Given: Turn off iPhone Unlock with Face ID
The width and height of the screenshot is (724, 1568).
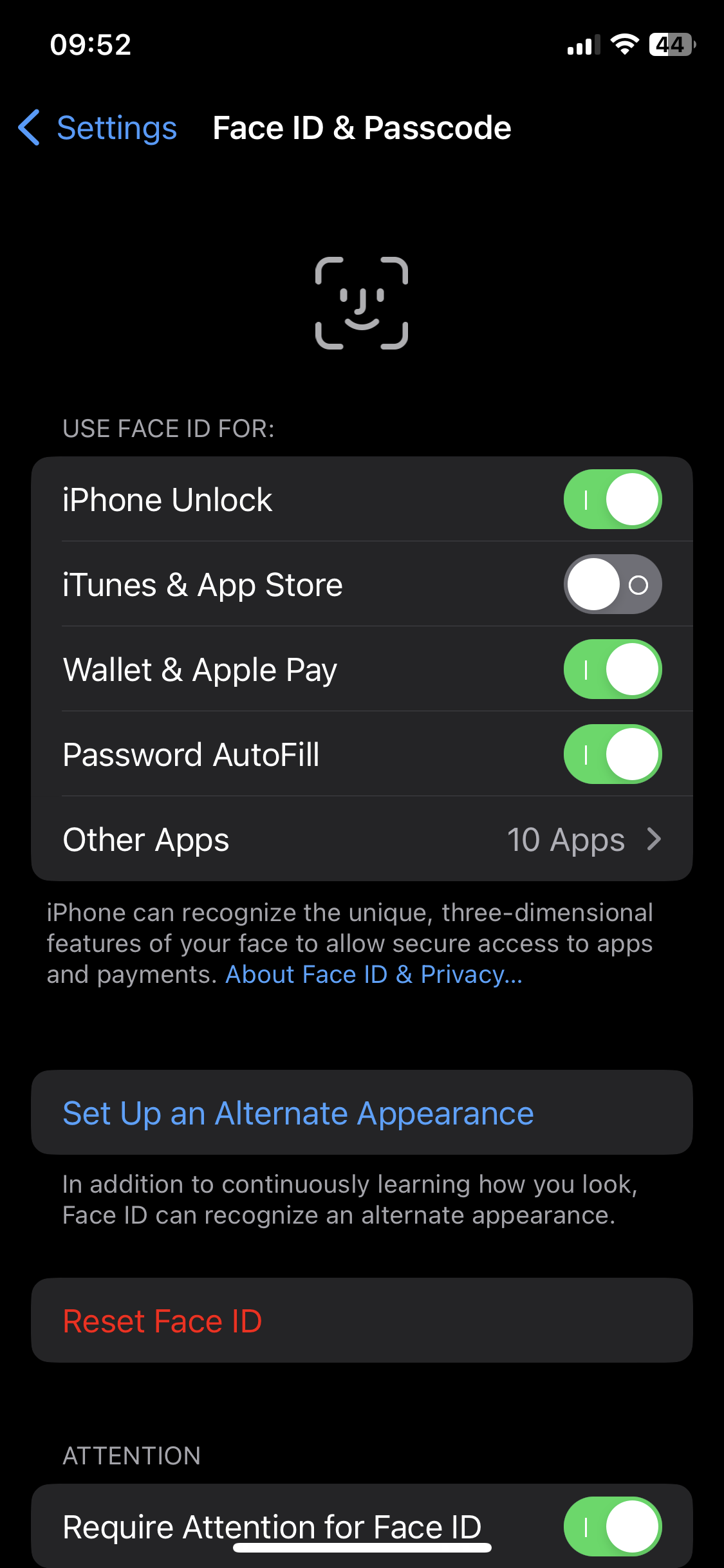Looking at the screenshot, I should pyautogui.click(x=612, y=499).
